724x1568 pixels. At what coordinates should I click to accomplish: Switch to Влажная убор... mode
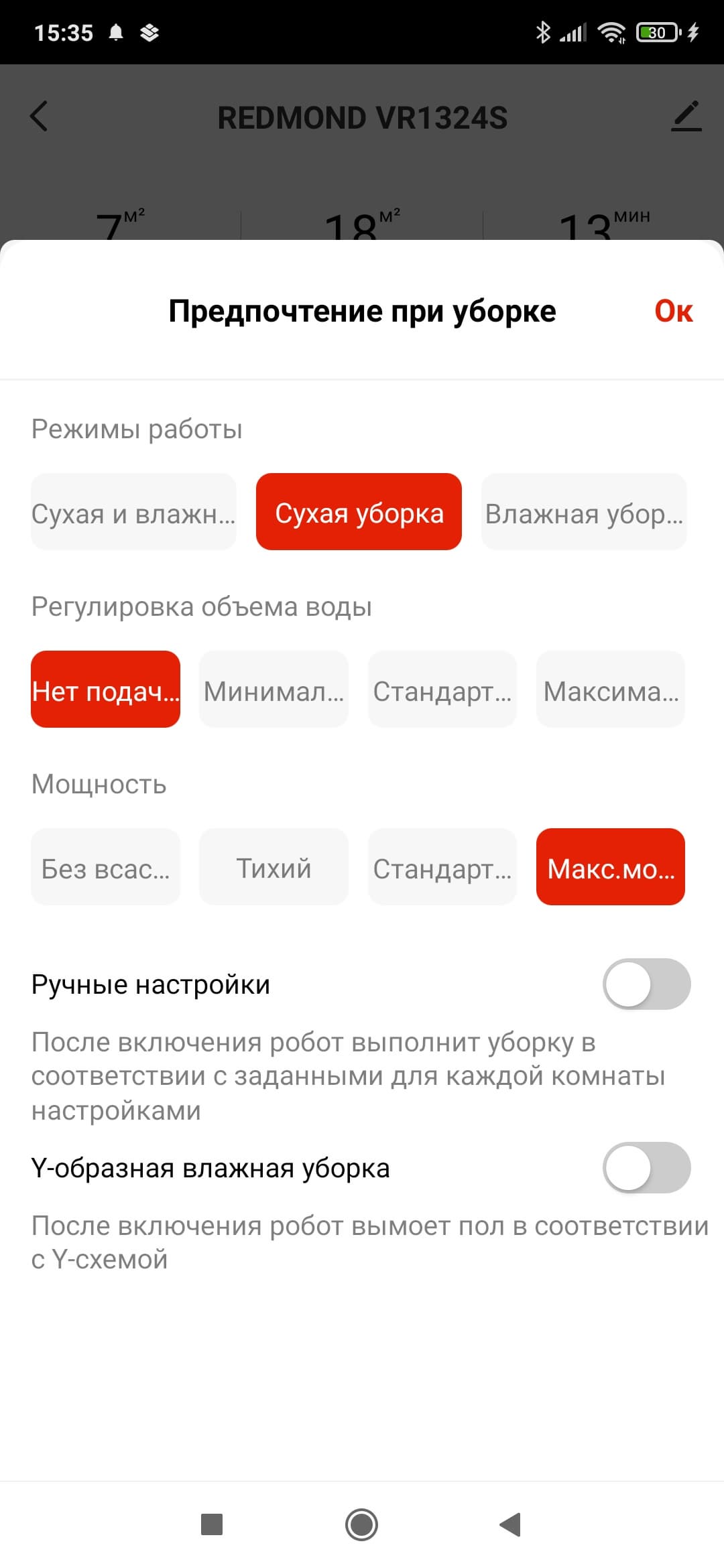[x=584, y=512]
